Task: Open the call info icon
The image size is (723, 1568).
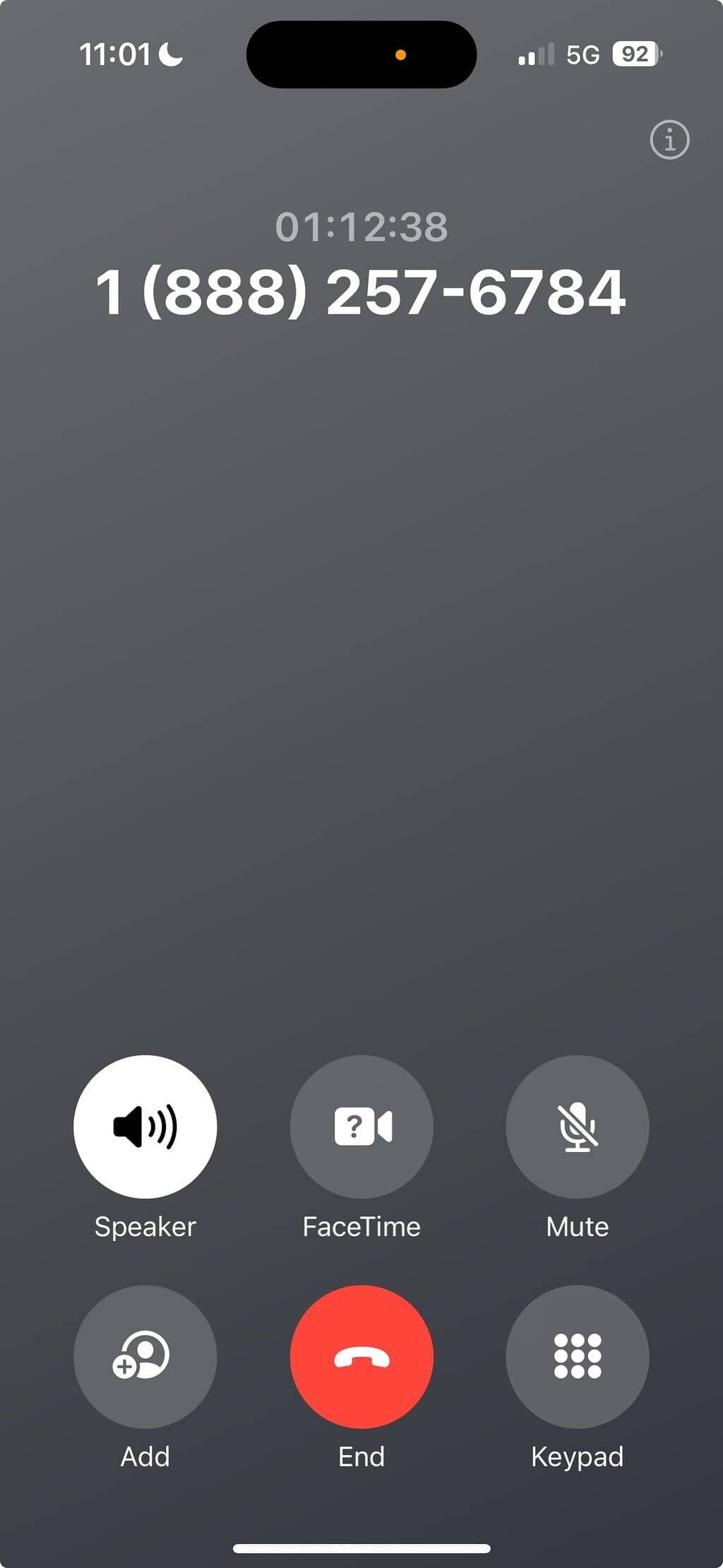Action: [669, 140]
